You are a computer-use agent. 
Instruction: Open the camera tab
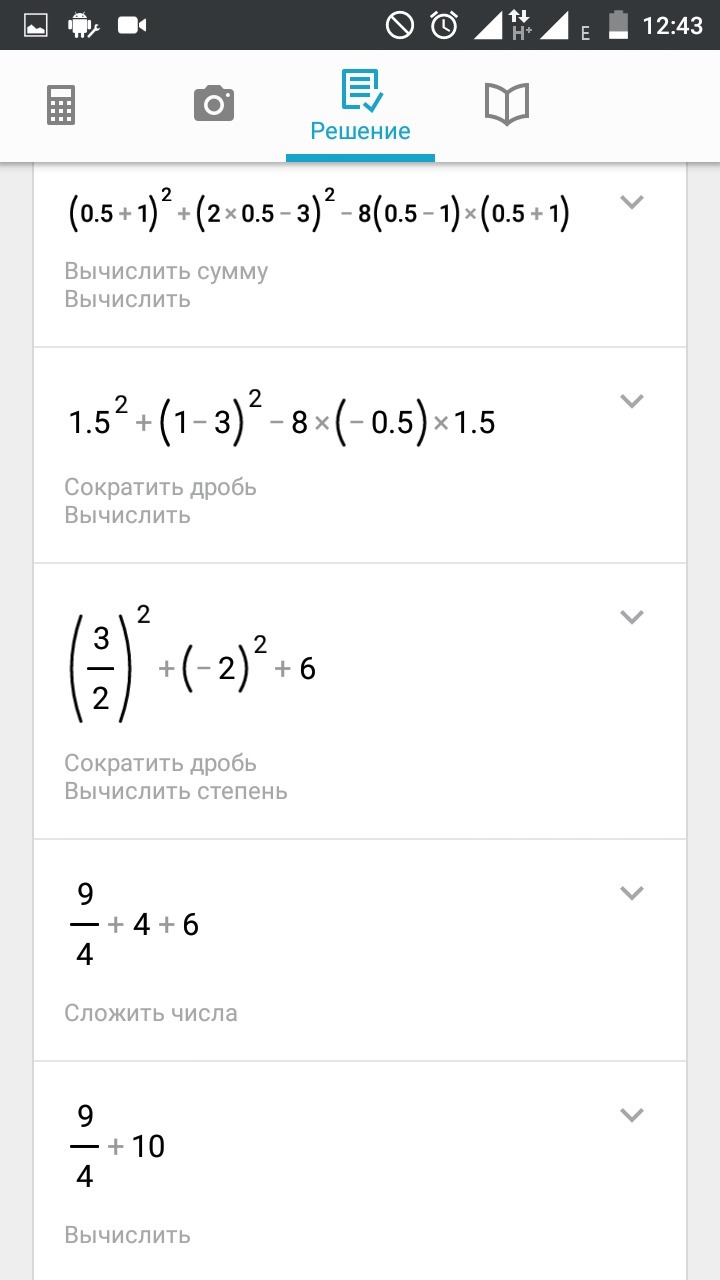213,104
